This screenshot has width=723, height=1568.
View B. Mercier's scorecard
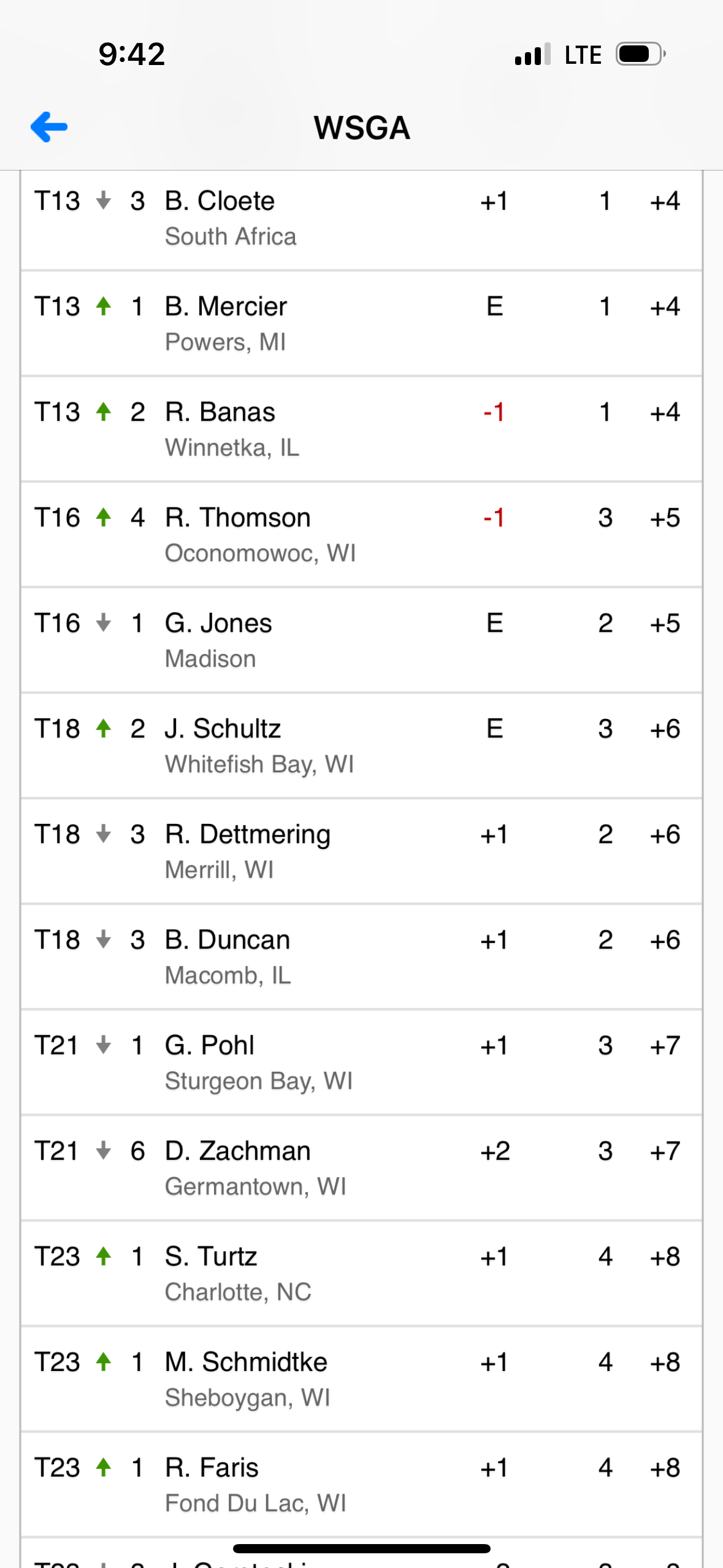361,323
